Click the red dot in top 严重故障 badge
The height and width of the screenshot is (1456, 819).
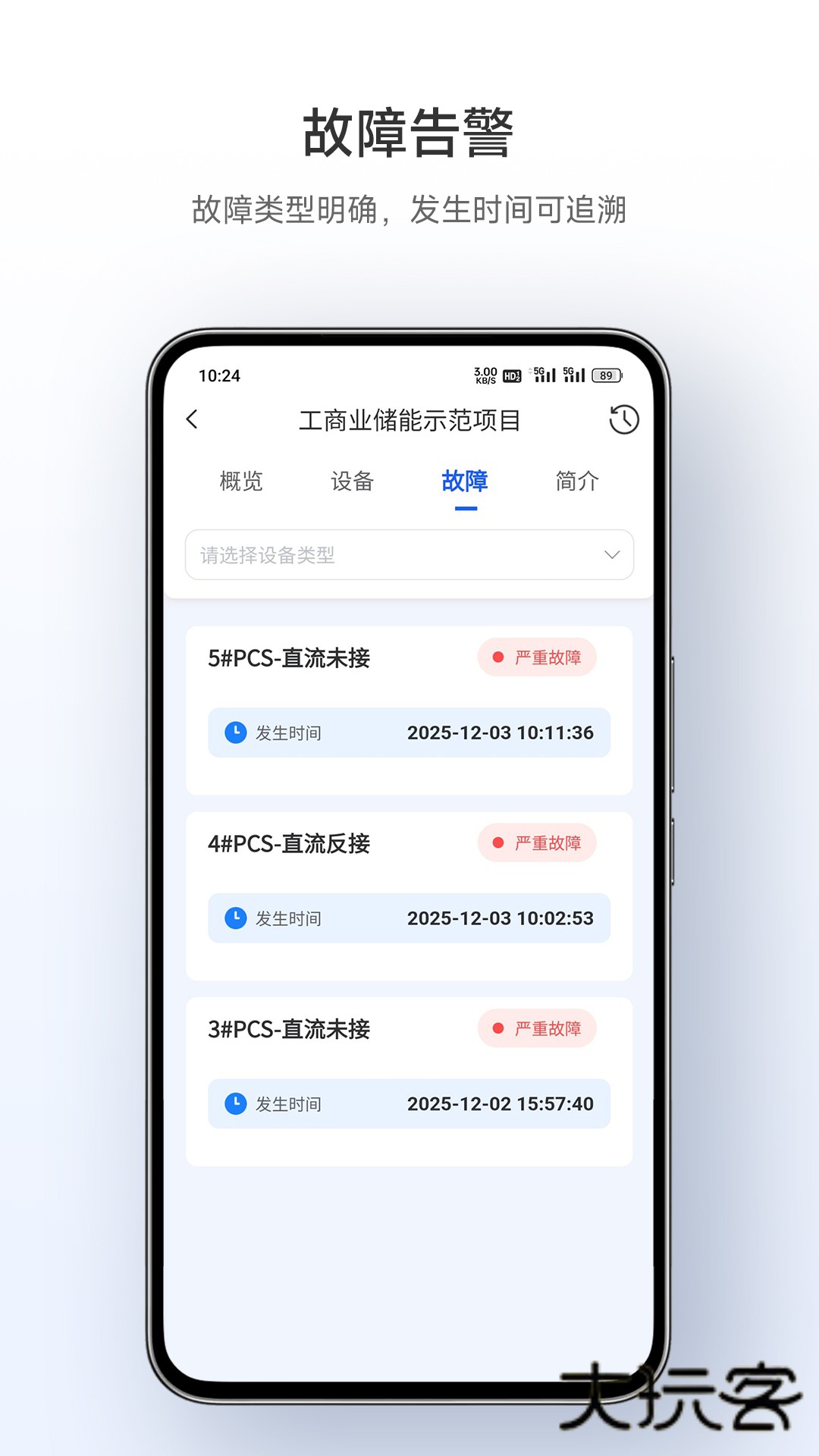[x=498, y=657]
